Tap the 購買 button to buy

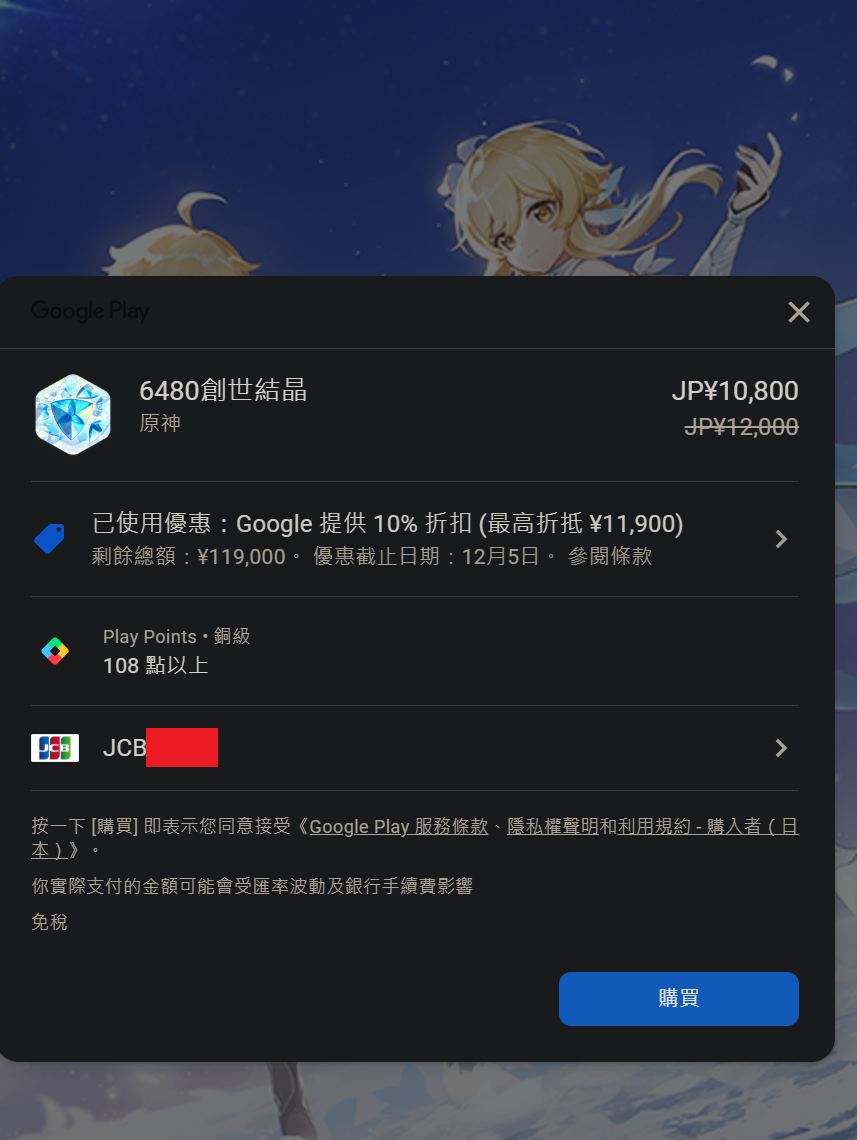pos(678,998)
